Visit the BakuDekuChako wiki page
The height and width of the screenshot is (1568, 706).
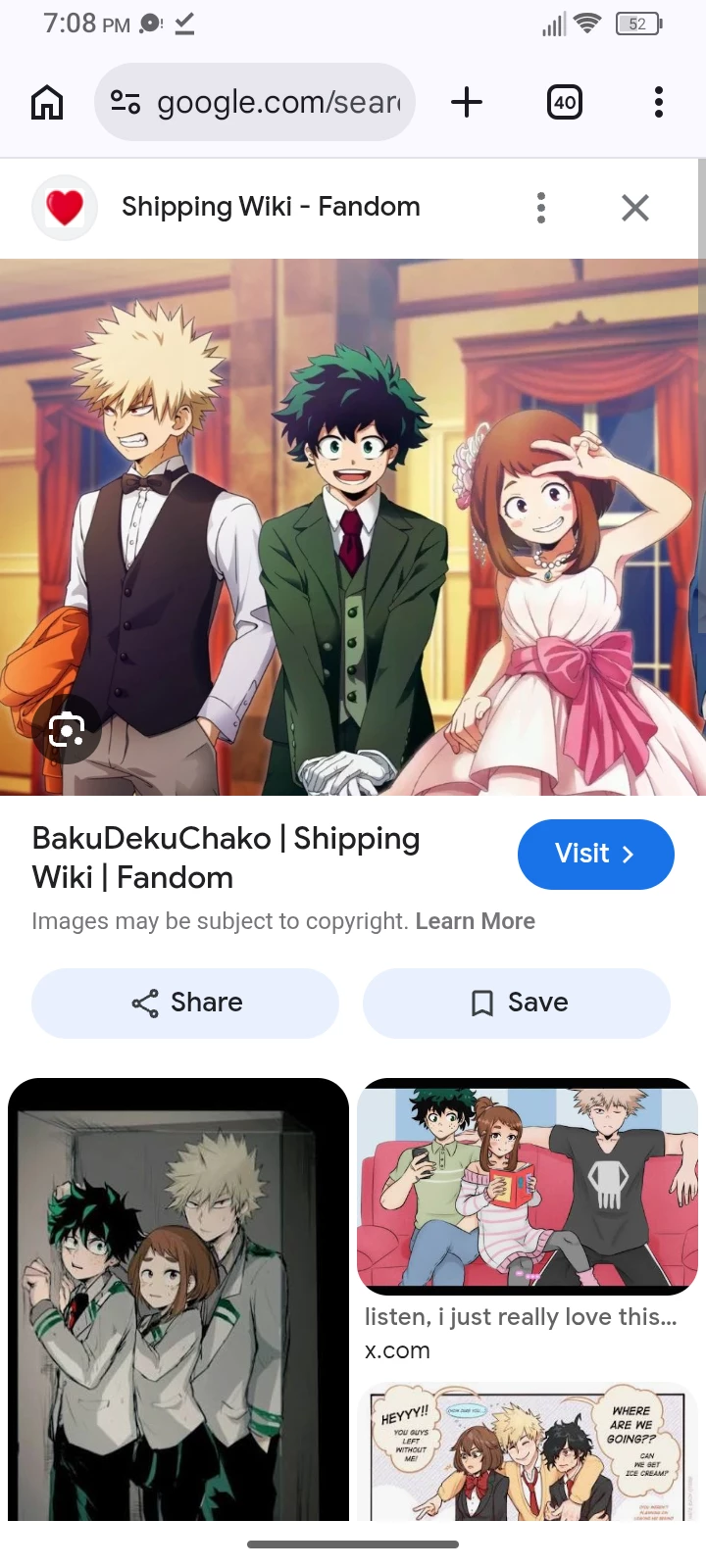595,854
